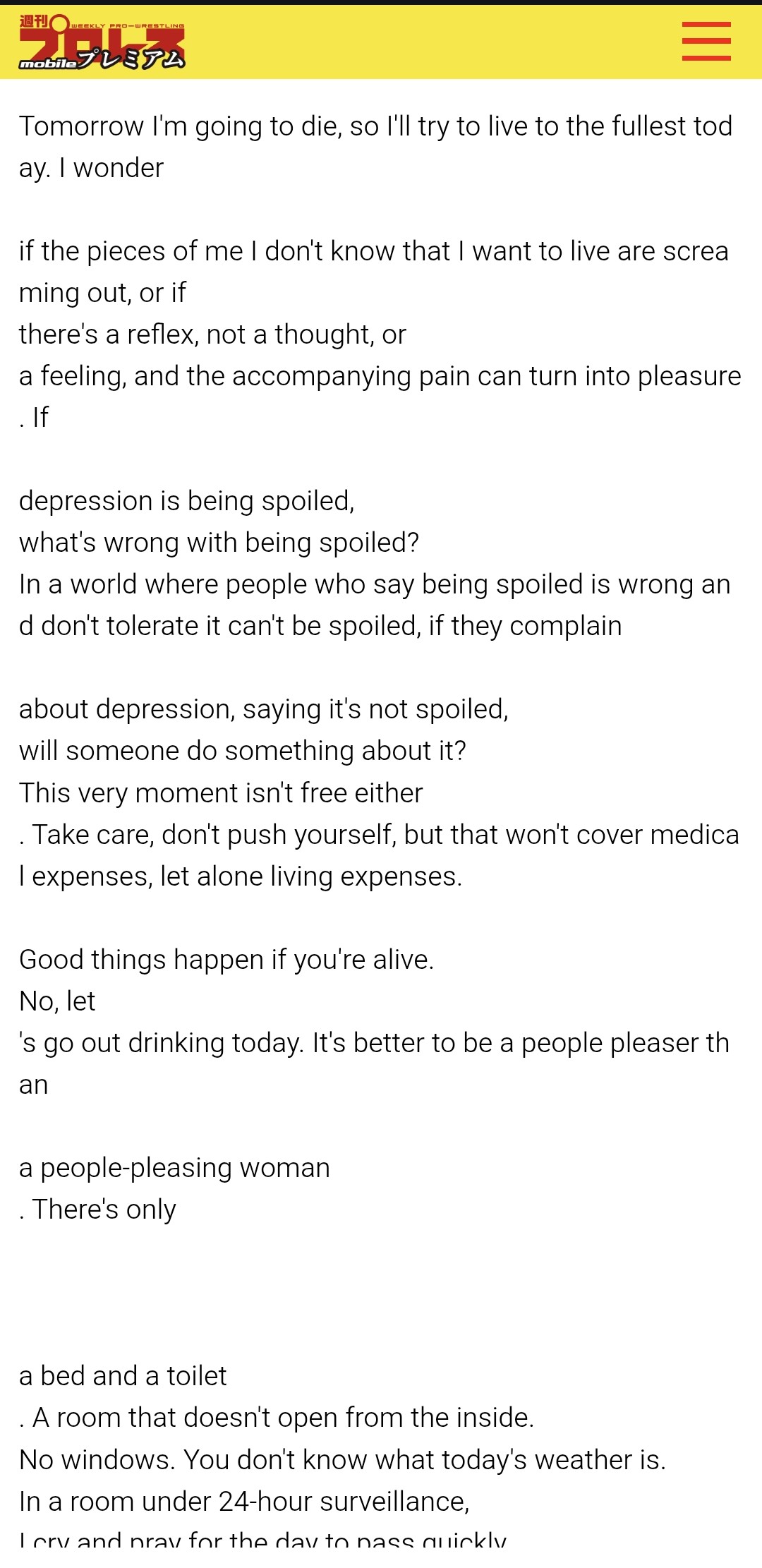Viewport: 762px width, 1568px height.
Task: Tap the Weekly Pro-Wrestling mobile logo
Action: point(102,43)
